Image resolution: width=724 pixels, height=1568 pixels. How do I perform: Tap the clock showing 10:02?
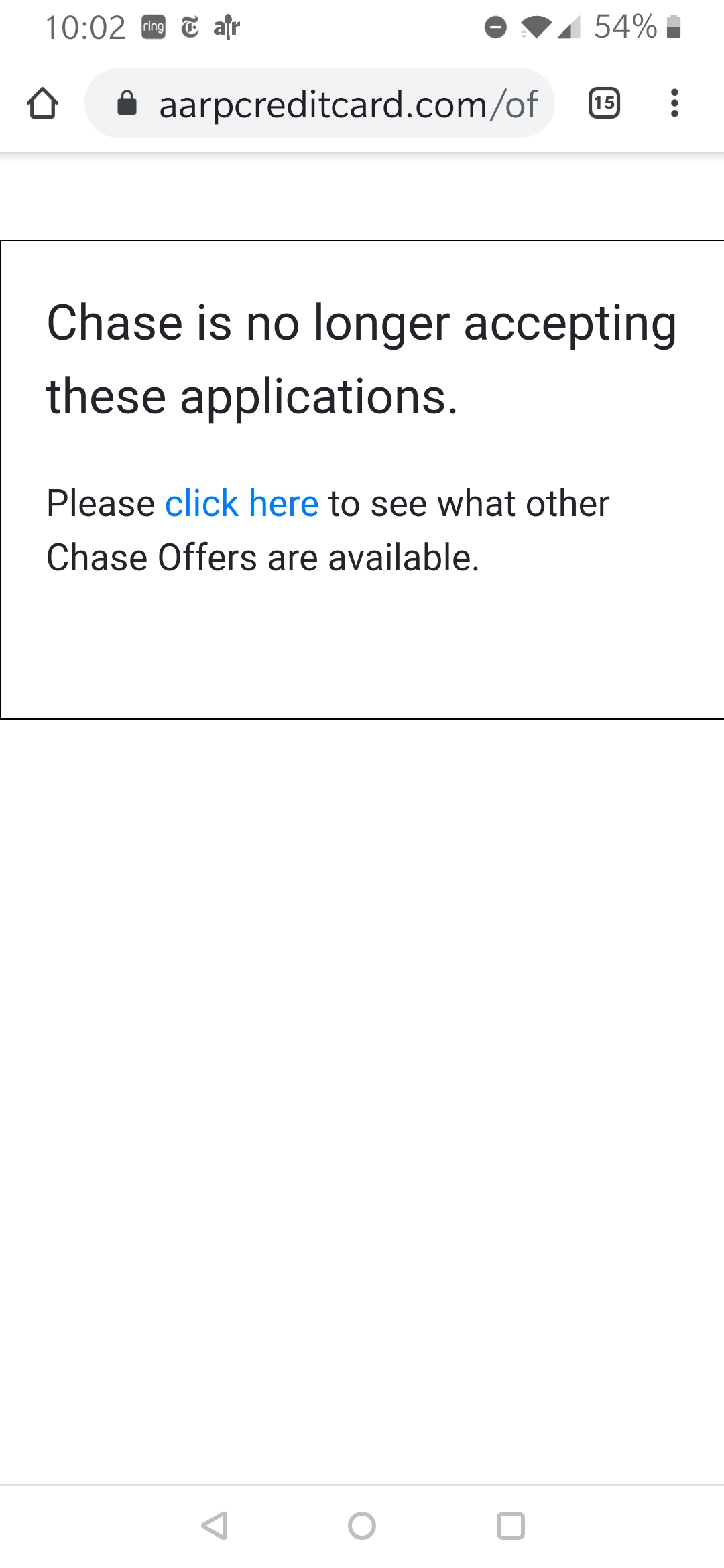point(84,27)
